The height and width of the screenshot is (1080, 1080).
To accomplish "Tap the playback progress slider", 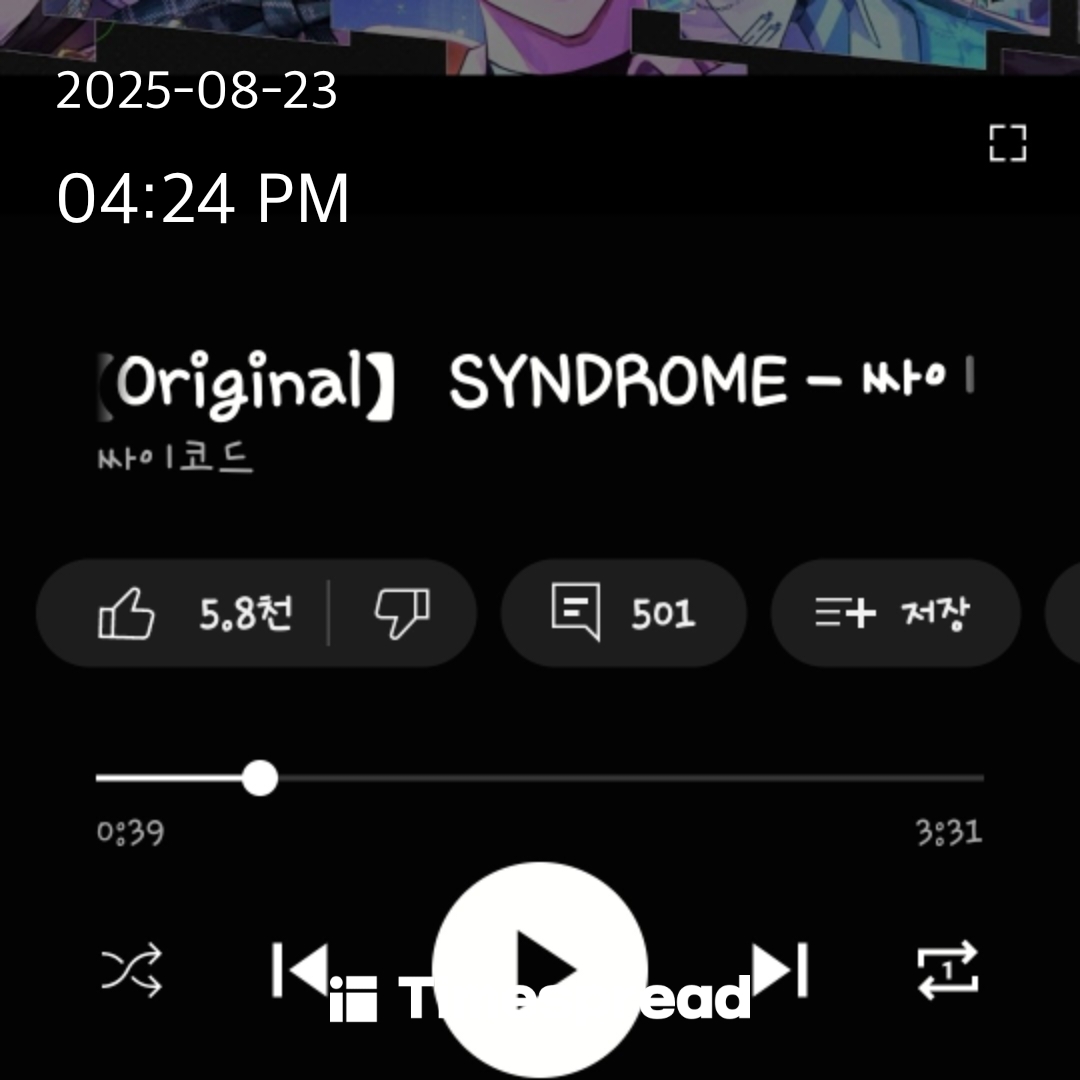I will [x=540, y=778].
